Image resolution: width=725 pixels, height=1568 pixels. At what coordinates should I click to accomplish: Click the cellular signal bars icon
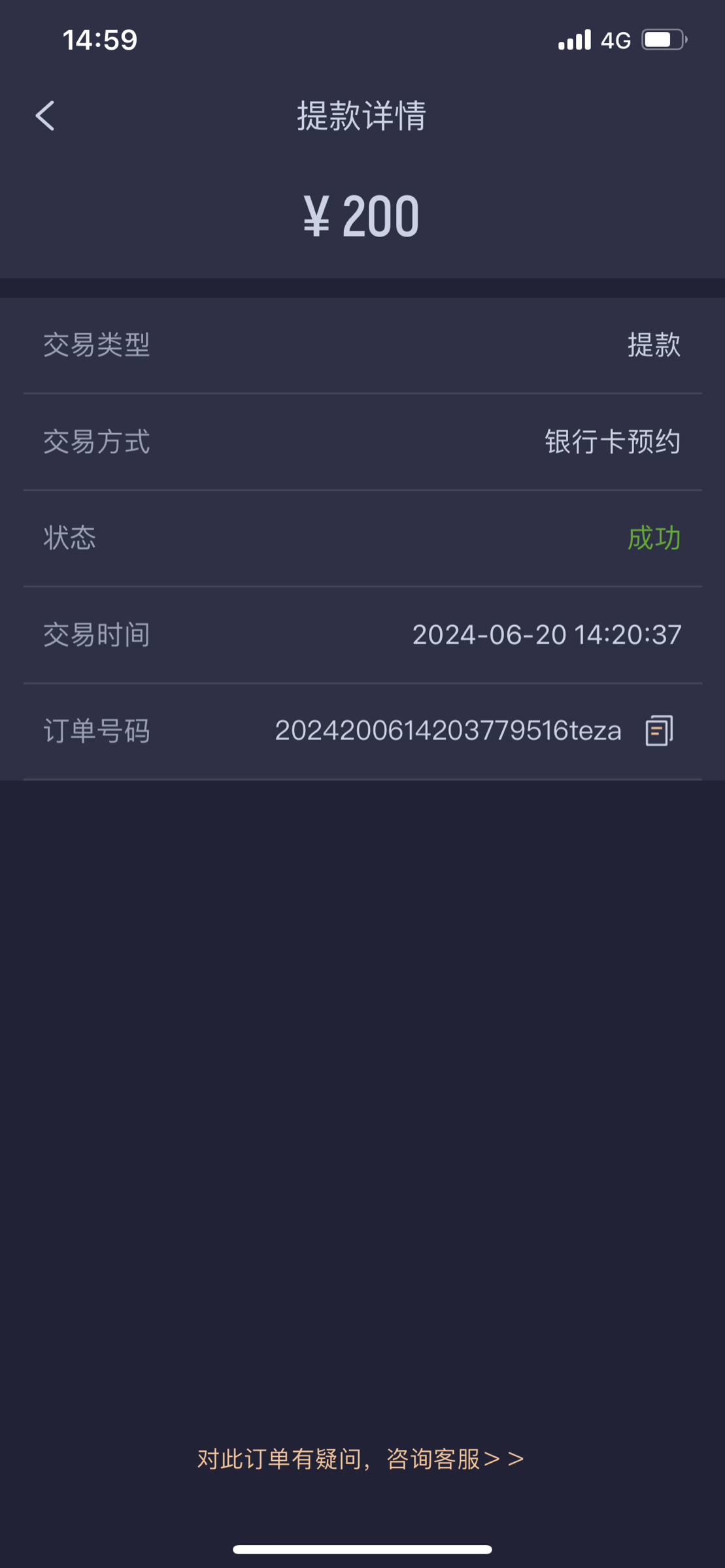573,41
